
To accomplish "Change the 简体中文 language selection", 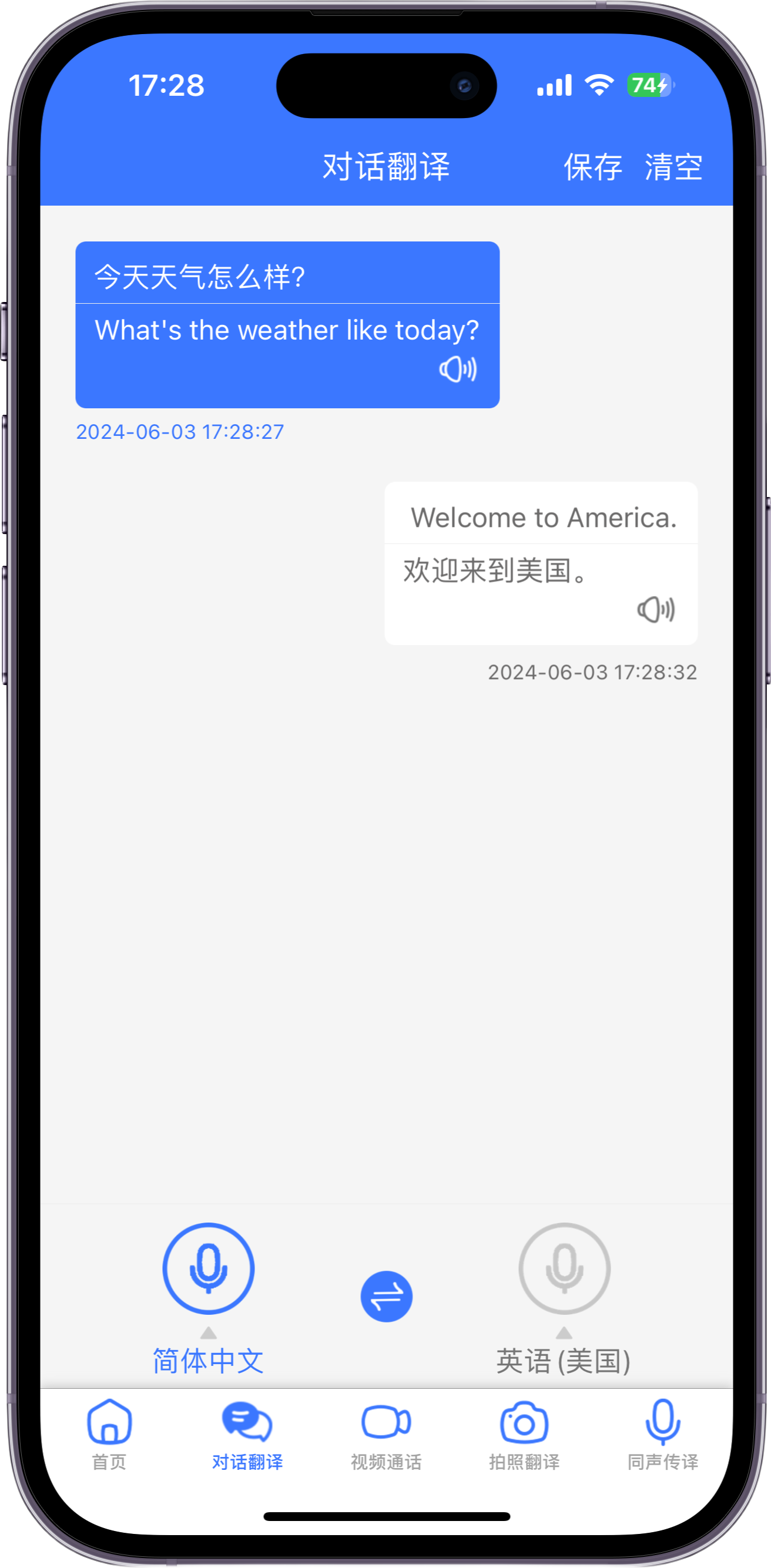I will 208,1361.
